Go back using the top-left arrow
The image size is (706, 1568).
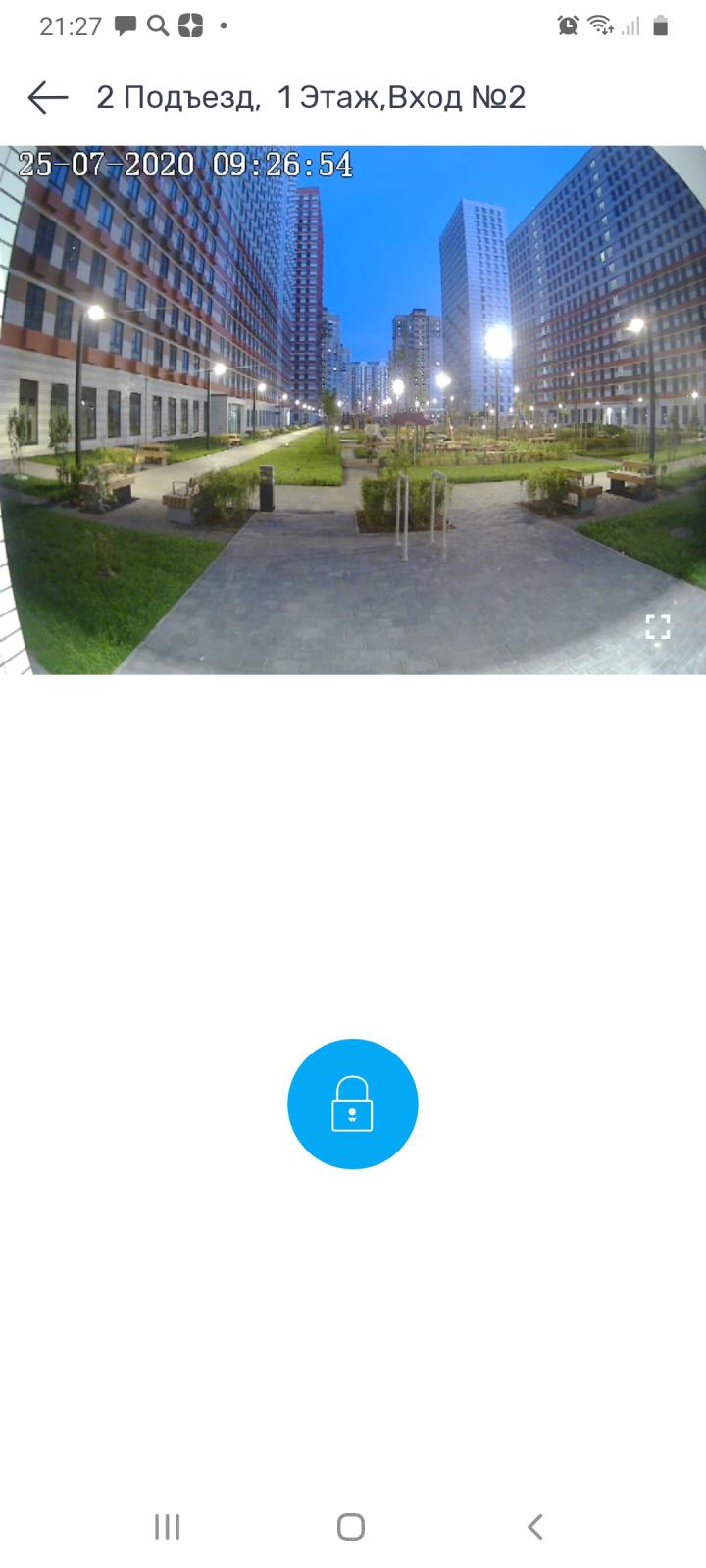47,97
